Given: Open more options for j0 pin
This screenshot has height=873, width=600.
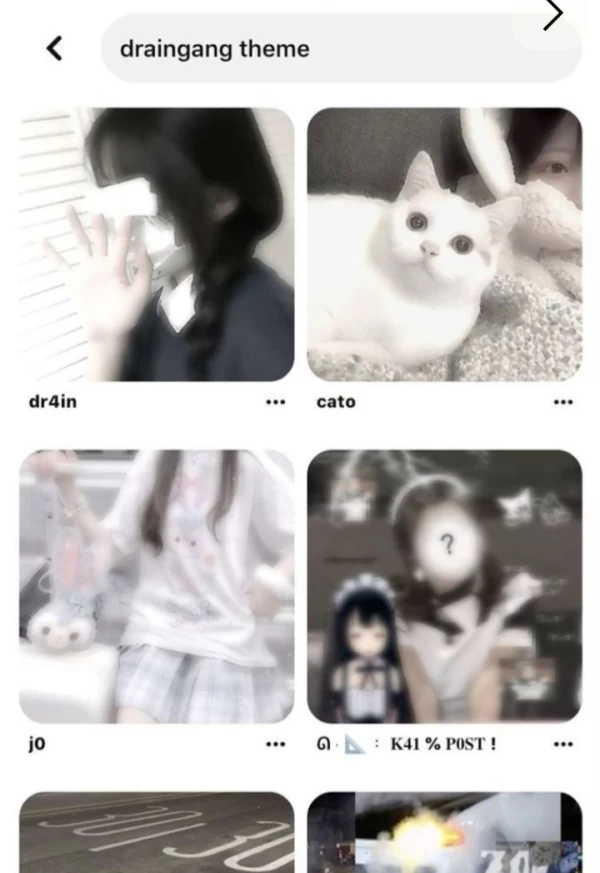Looking at the screenshot, I should click(x=276, y=744).
